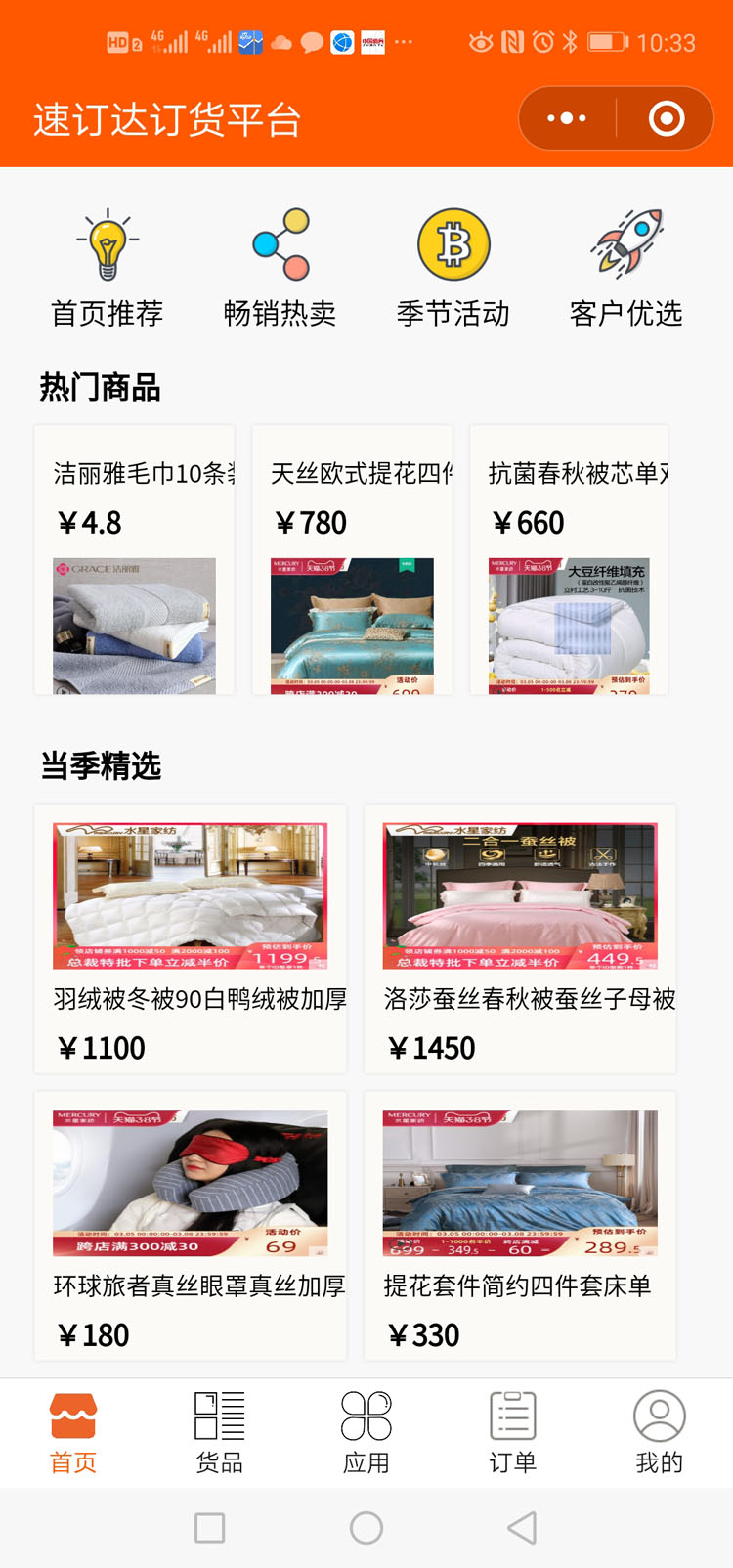Screen dimensions: 733x1568
Task: Open the 我的 profile tab
Action: (660, 1433)
